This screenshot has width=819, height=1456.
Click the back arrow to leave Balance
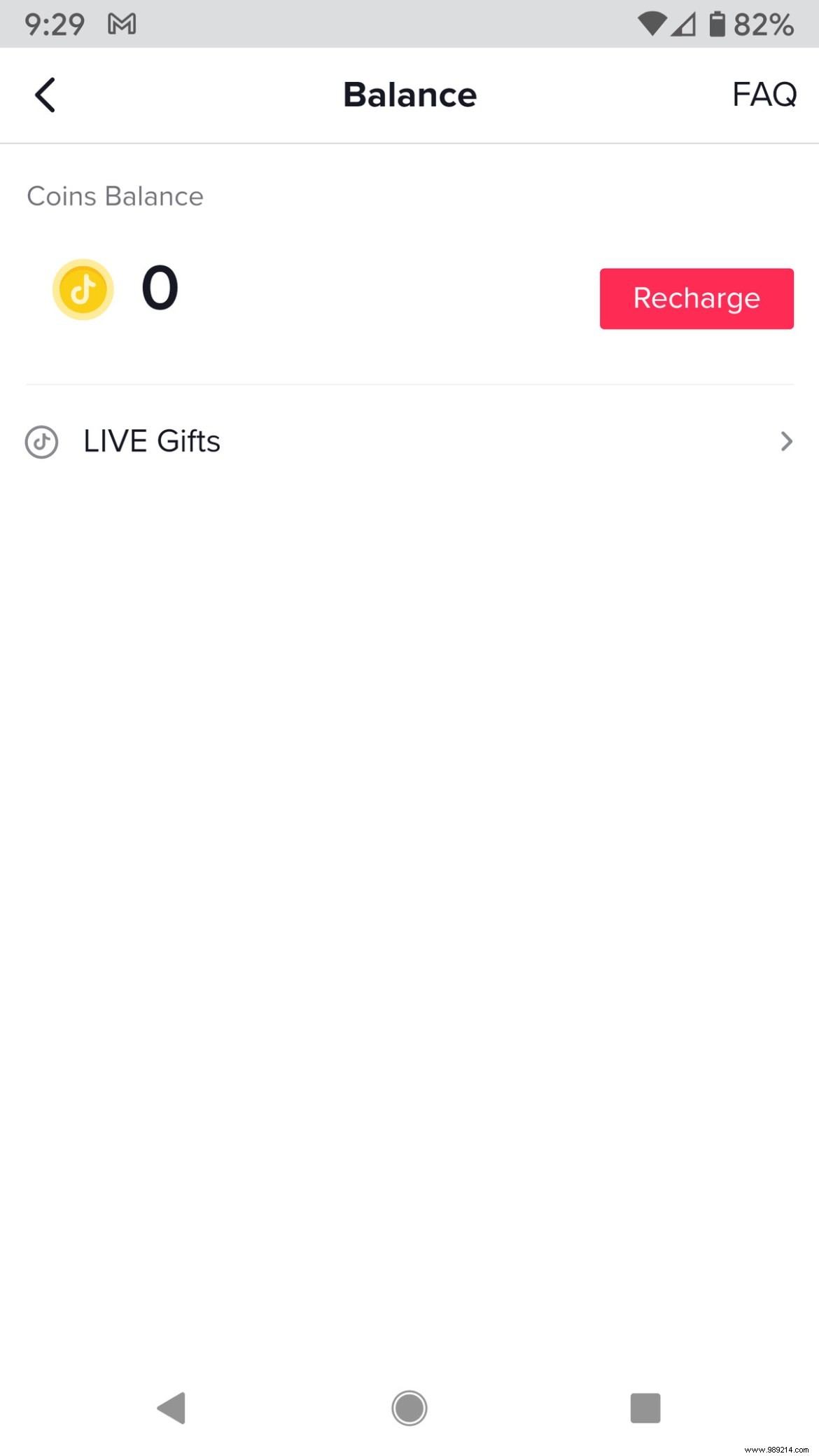(x=45, y=95)
